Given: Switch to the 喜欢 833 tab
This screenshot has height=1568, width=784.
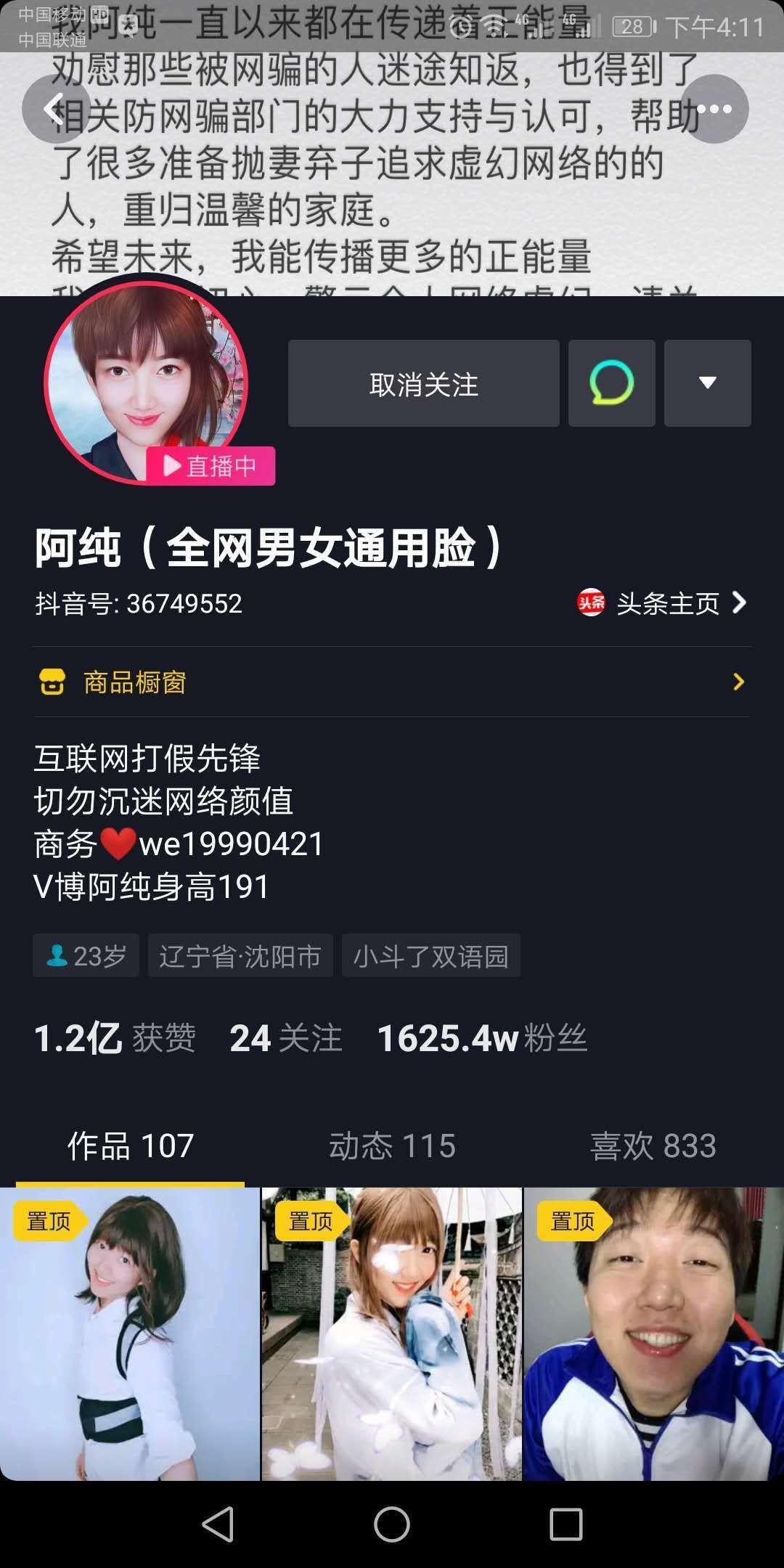Looking at the screenshot, I should click(x=653, y=1146).
